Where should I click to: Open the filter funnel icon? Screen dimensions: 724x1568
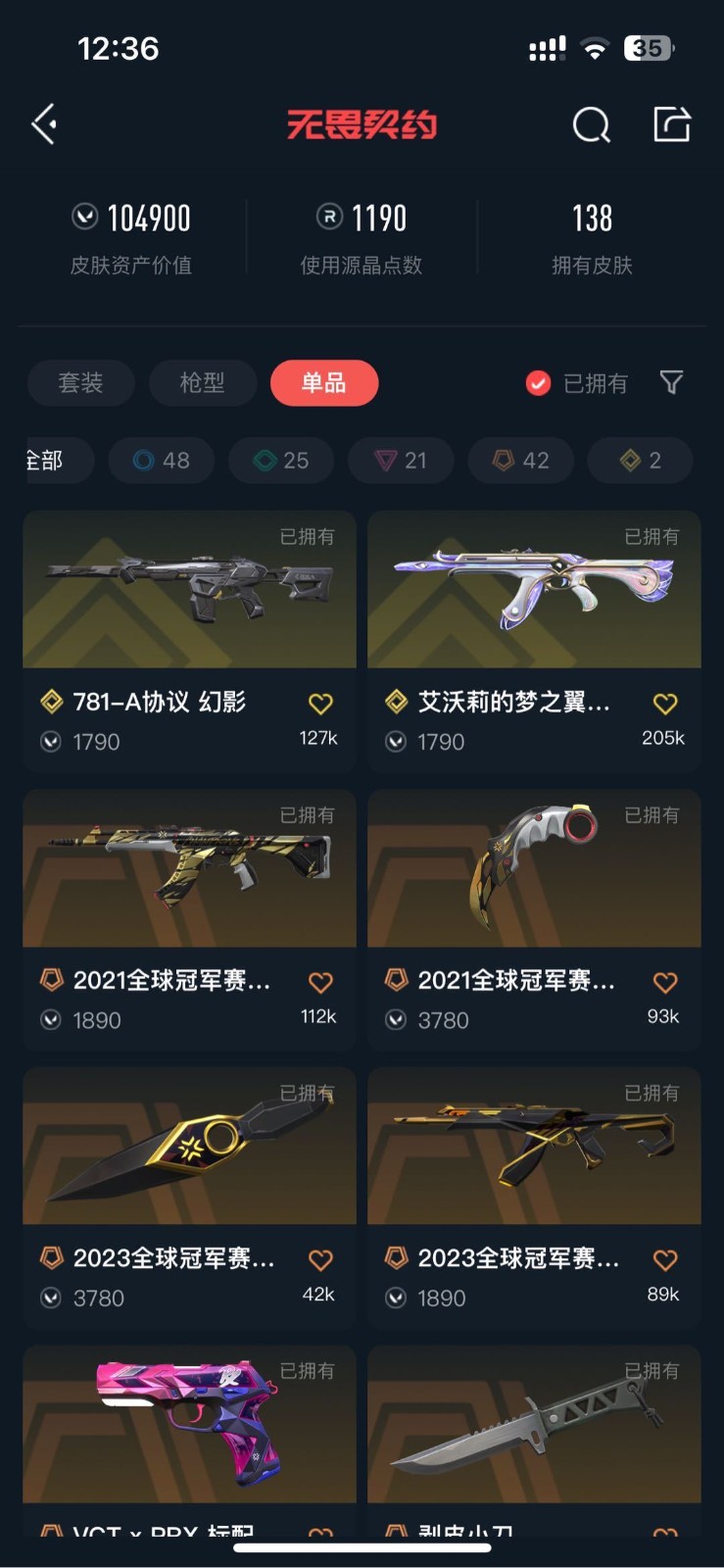tap(671, 382)
